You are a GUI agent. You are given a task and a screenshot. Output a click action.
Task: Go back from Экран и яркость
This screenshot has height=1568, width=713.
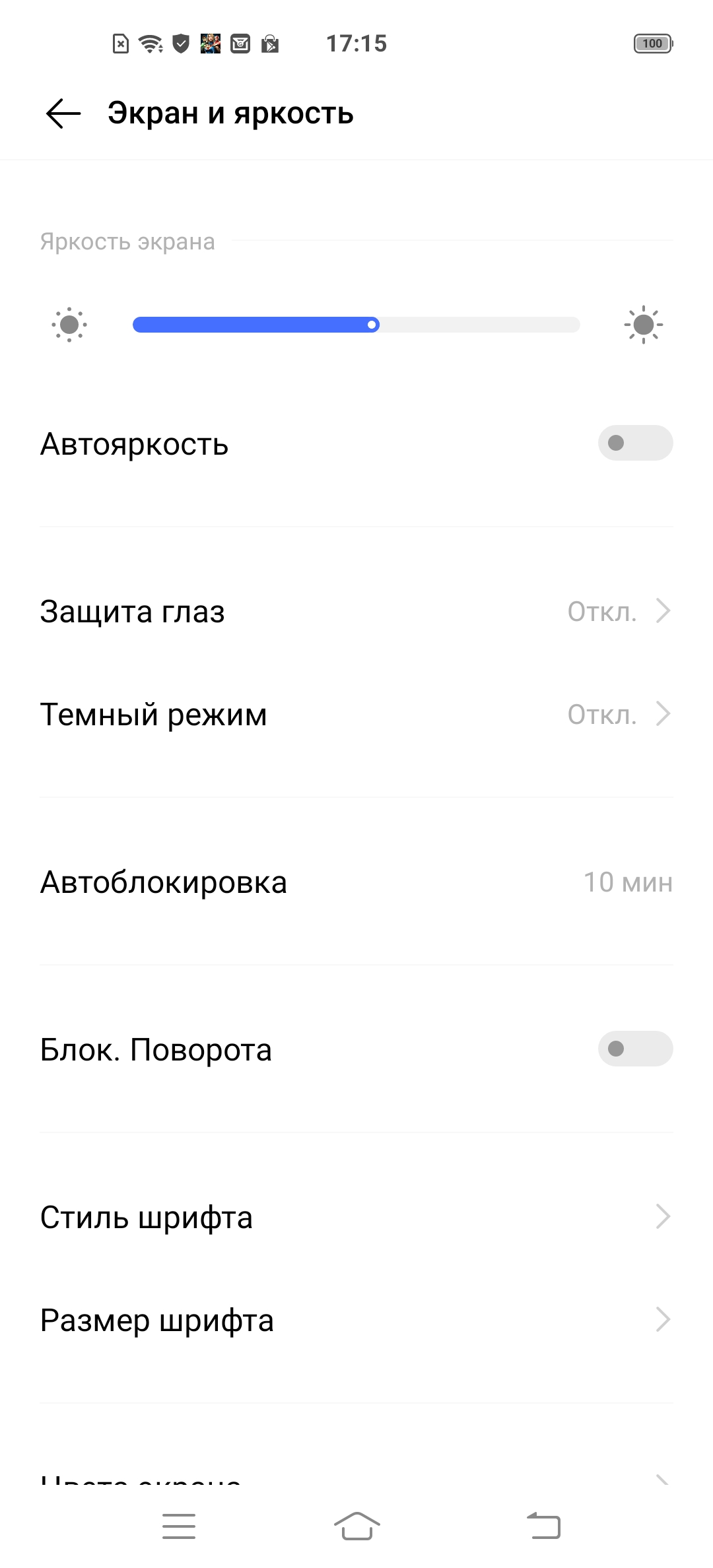pos(63,114)
